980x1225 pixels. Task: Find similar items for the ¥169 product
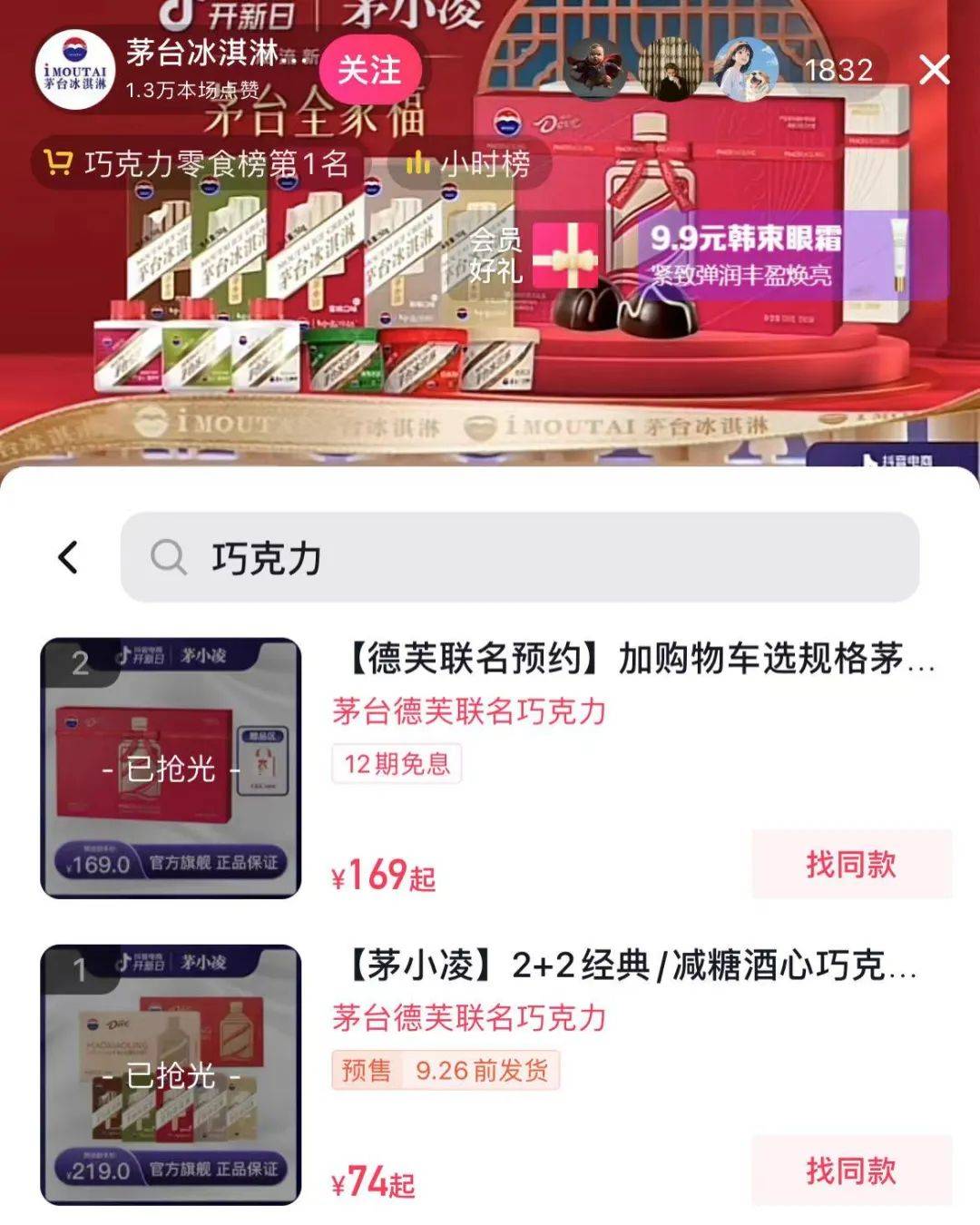click(851, 864)
